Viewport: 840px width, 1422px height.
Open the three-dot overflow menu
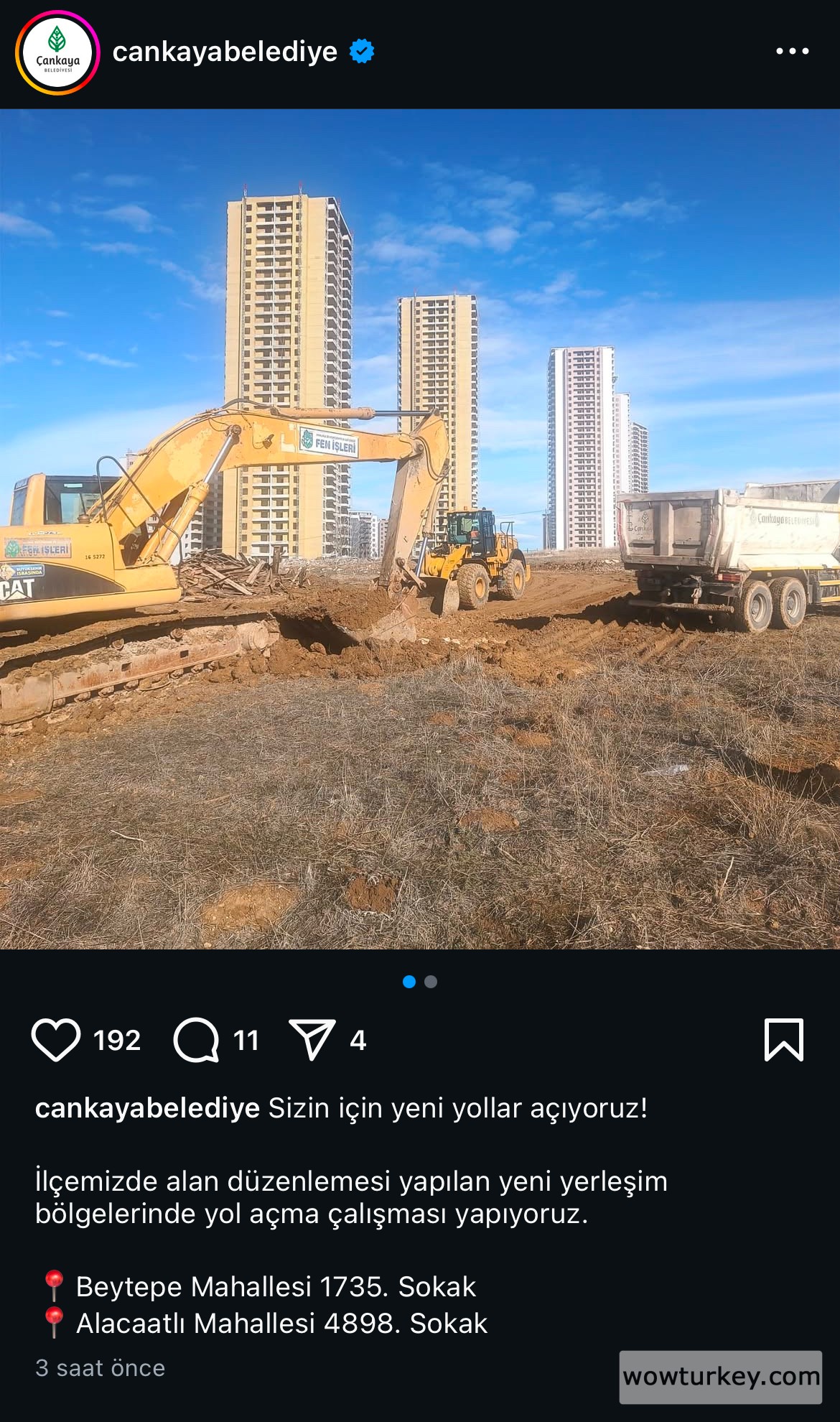[792, 52]
